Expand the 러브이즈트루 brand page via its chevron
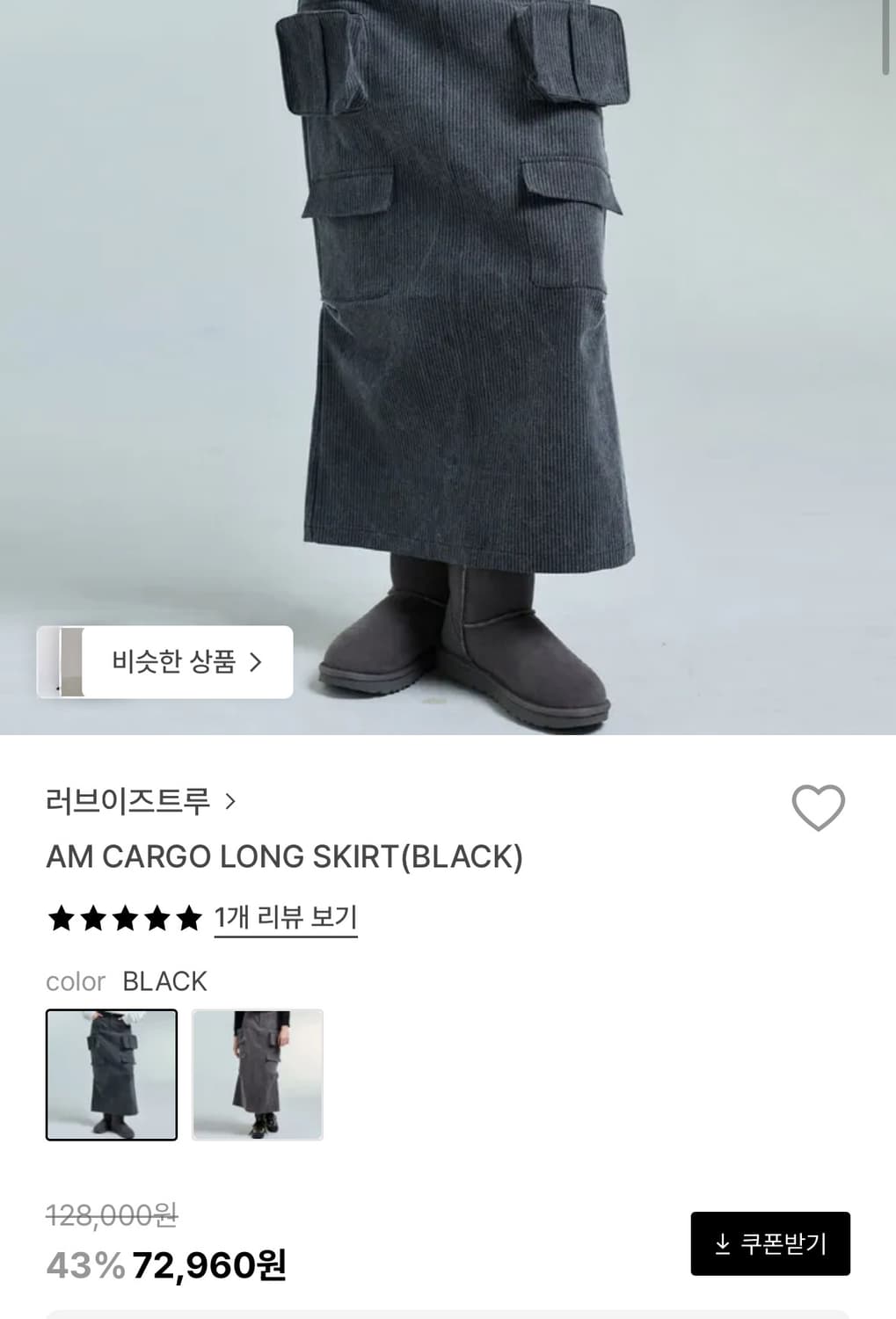Screen dimensions: 896x1319 231,800
